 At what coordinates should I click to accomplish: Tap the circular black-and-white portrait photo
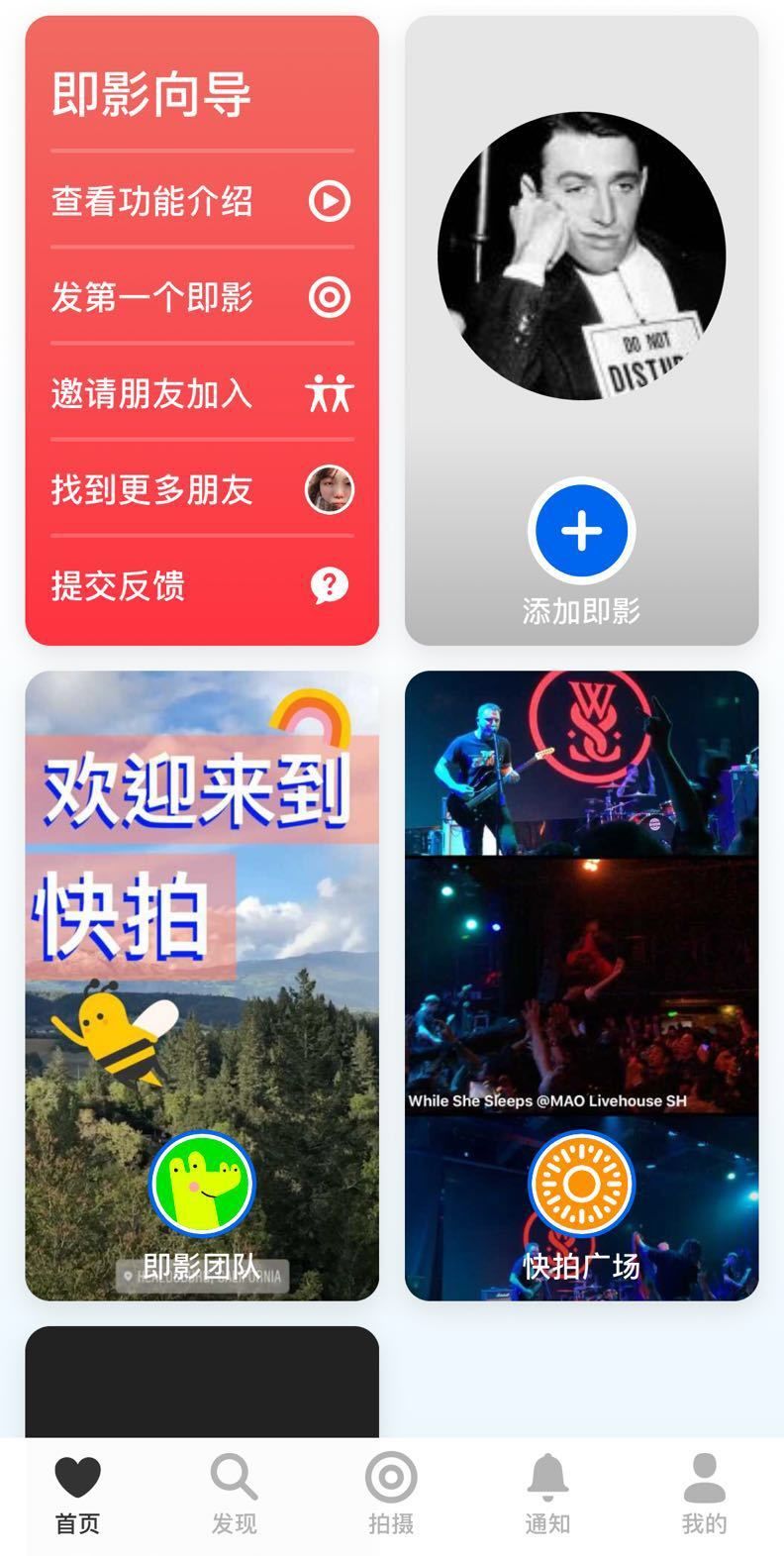click(x=580, y=256)
